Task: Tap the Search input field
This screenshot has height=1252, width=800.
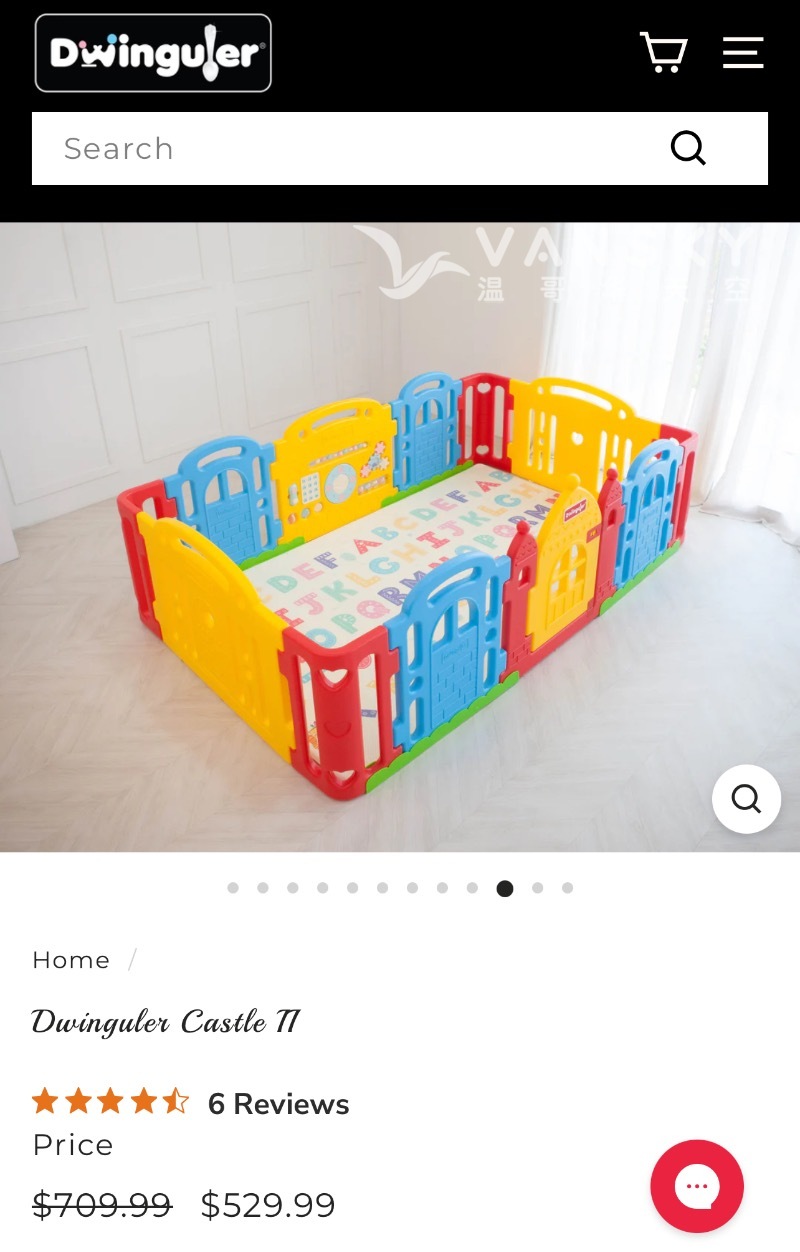Action: click(x=340, y=149)
